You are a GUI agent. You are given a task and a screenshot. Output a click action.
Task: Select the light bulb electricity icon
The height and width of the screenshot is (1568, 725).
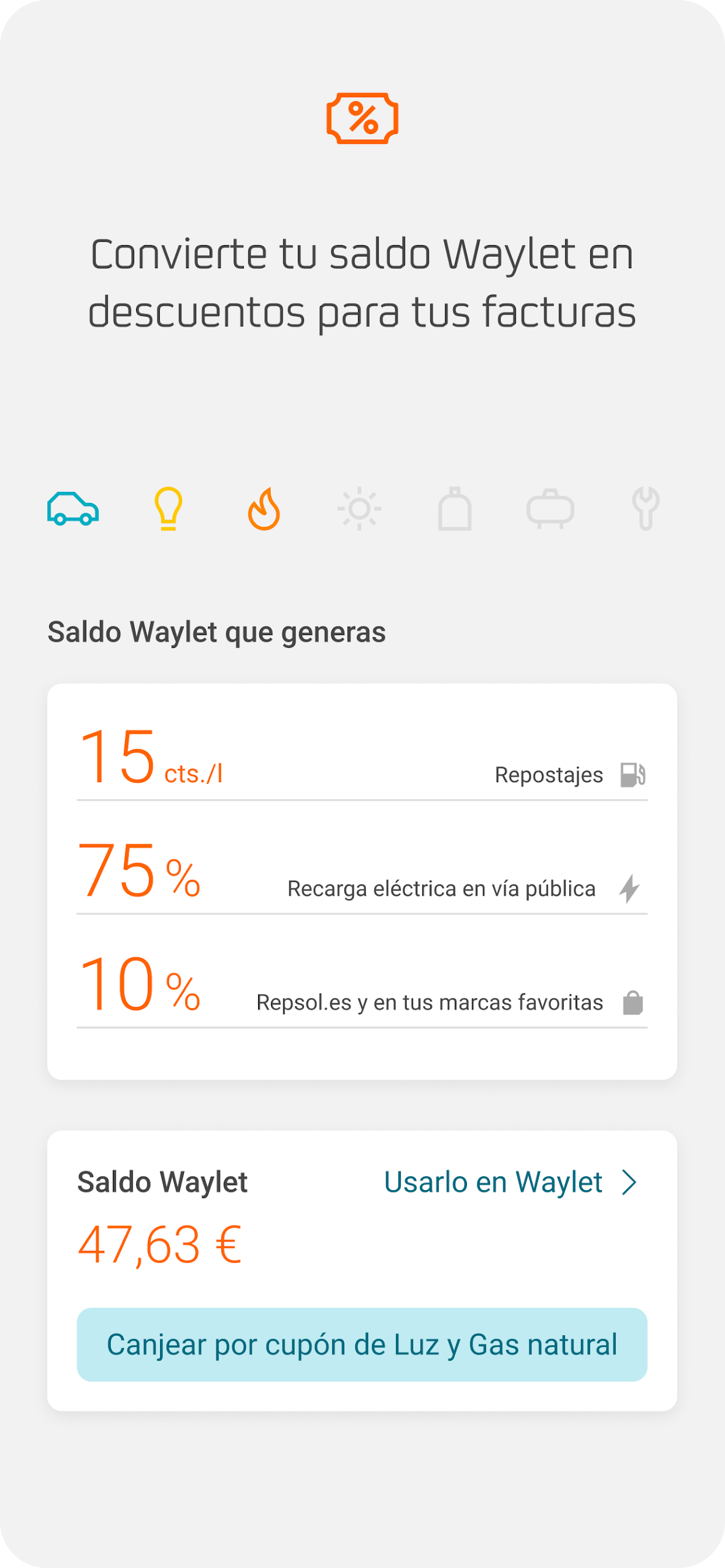tap(169, 508)
